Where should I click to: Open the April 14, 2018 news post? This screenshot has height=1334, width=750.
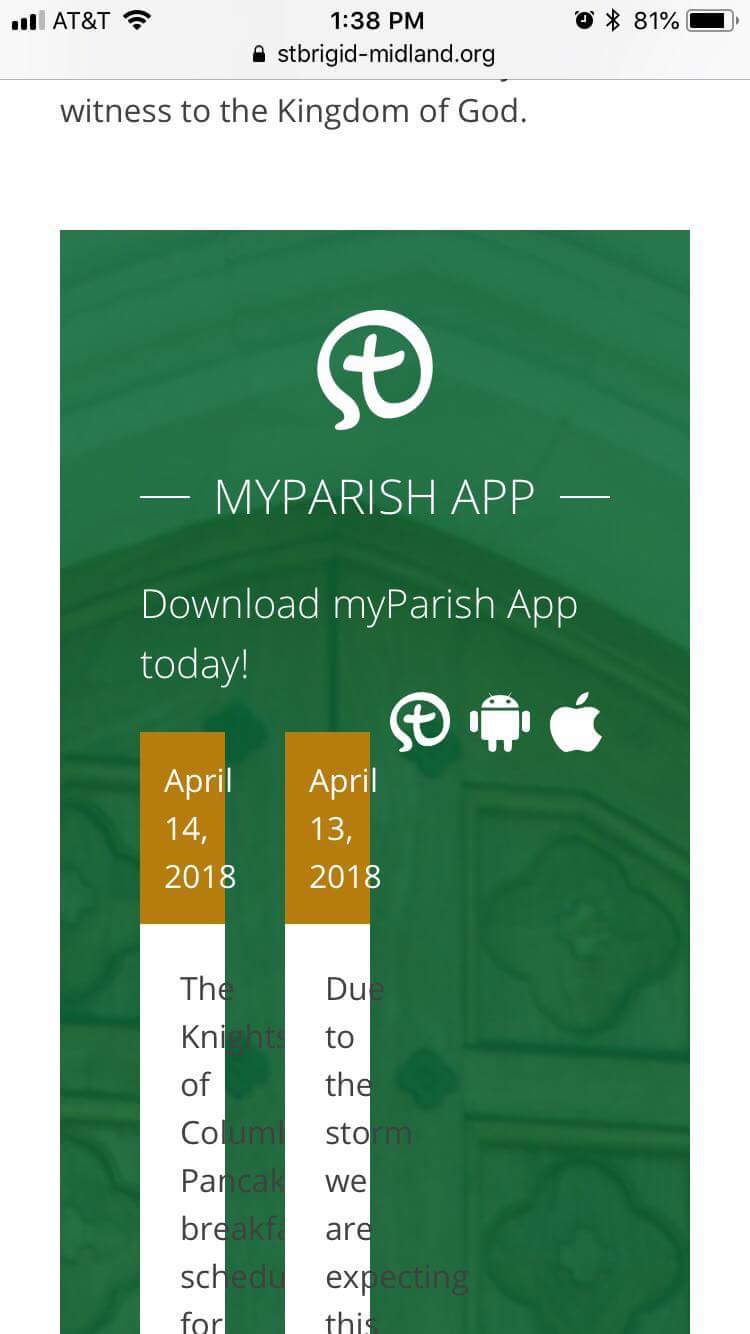click(183, 828)
